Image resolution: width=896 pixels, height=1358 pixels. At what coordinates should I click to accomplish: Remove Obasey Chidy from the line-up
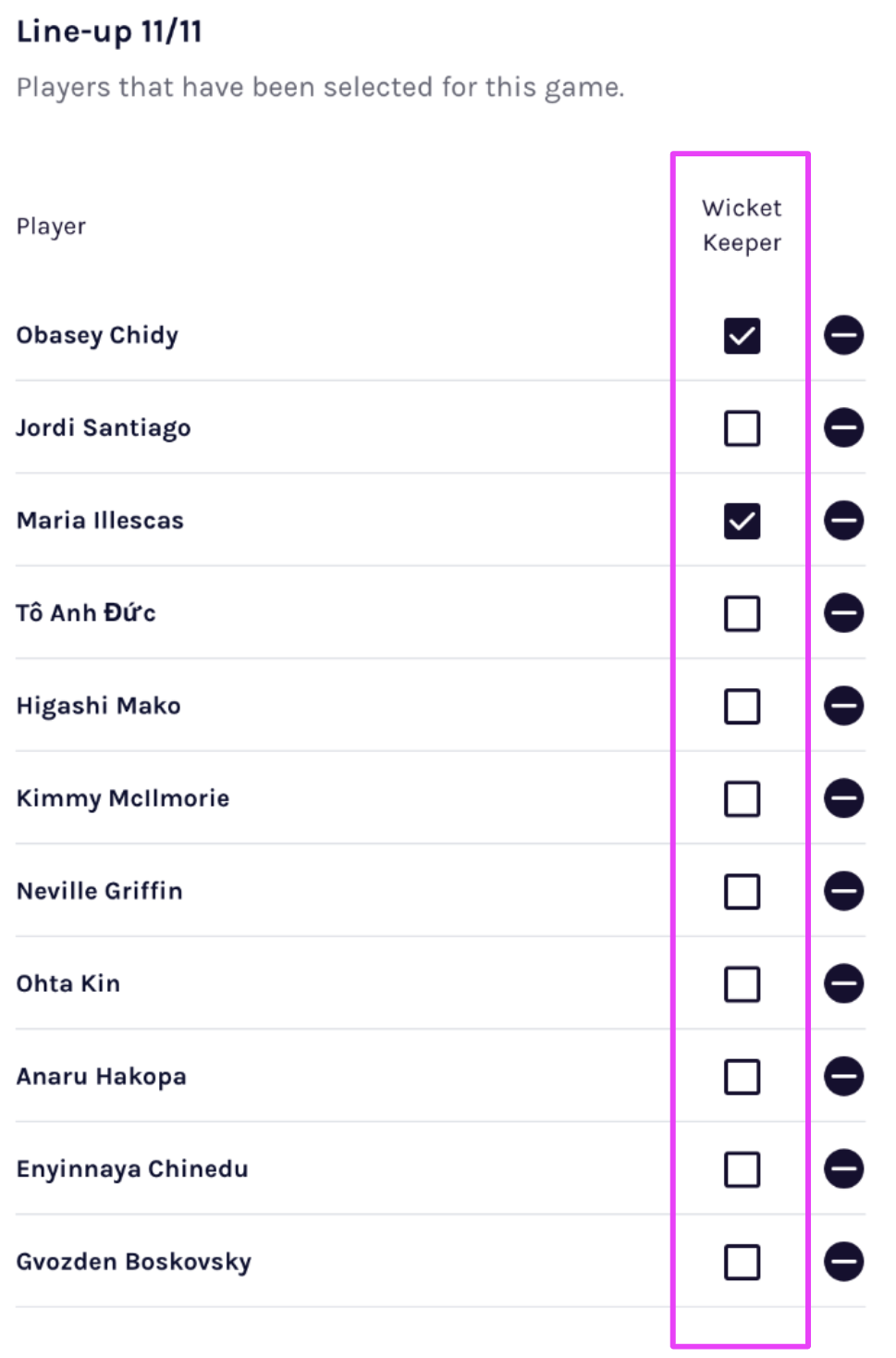pos(843,335)
